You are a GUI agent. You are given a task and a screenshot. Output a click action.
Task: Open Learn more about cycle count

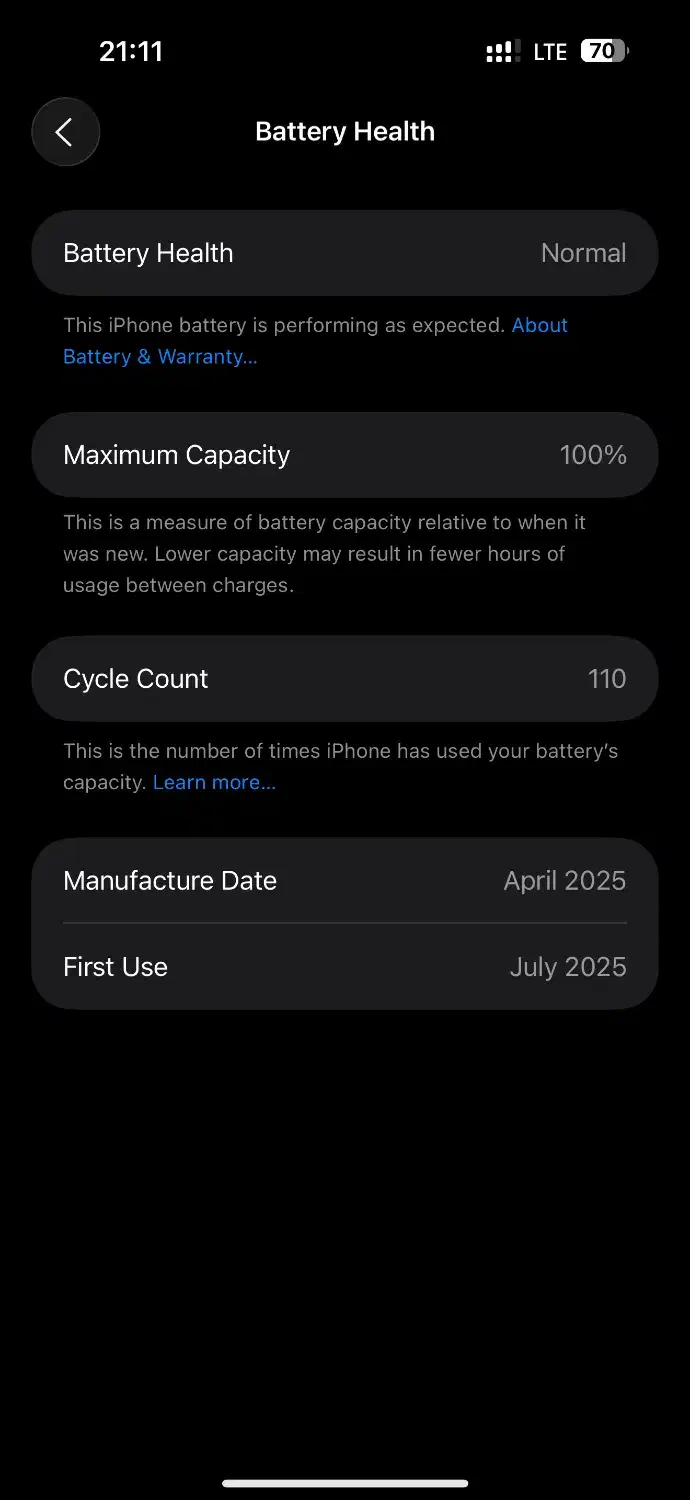point(214,783)
